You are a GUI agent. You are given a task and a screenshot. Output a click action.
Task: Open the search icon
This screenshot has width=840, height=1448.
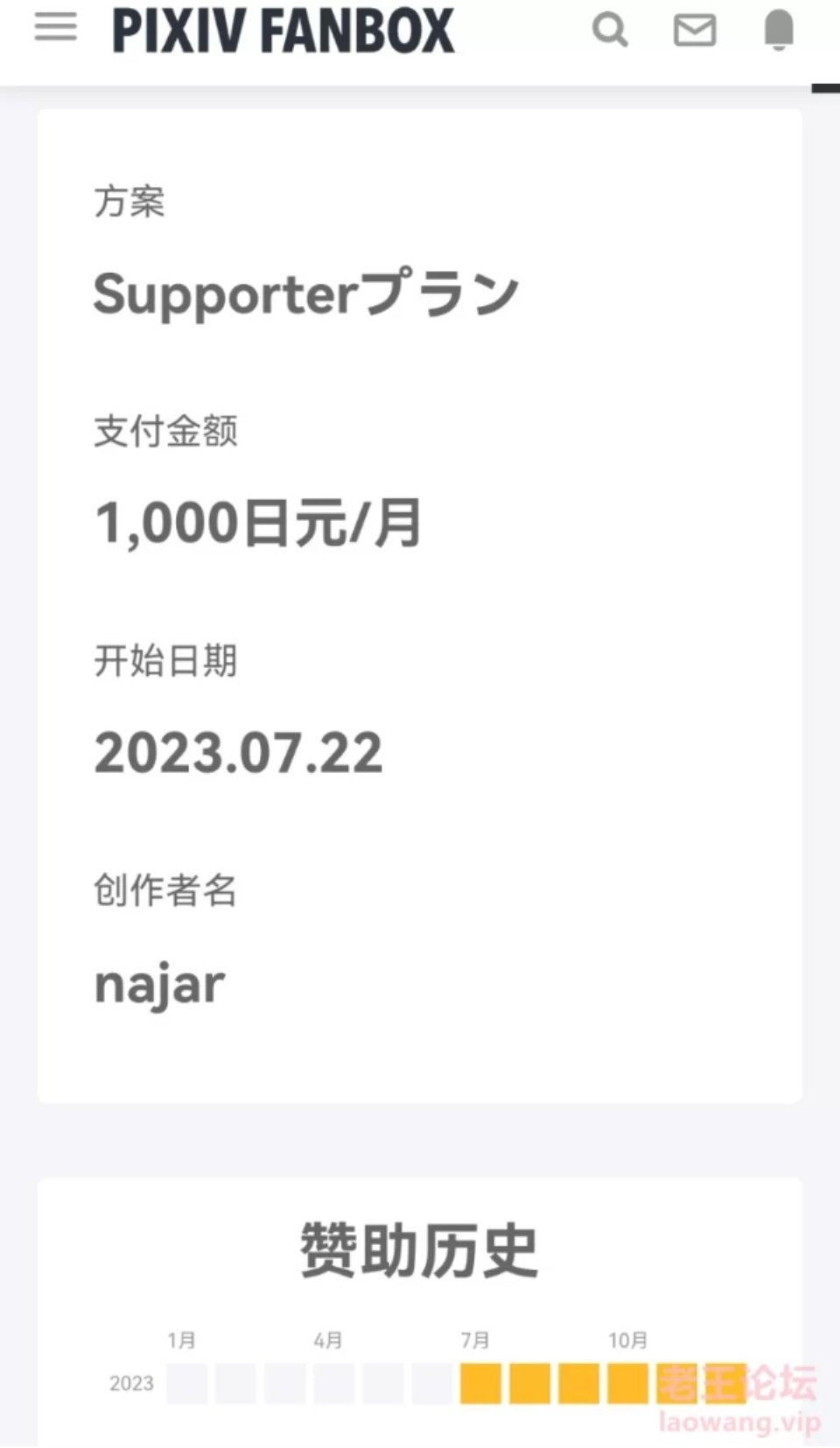[x=610, y=31]
